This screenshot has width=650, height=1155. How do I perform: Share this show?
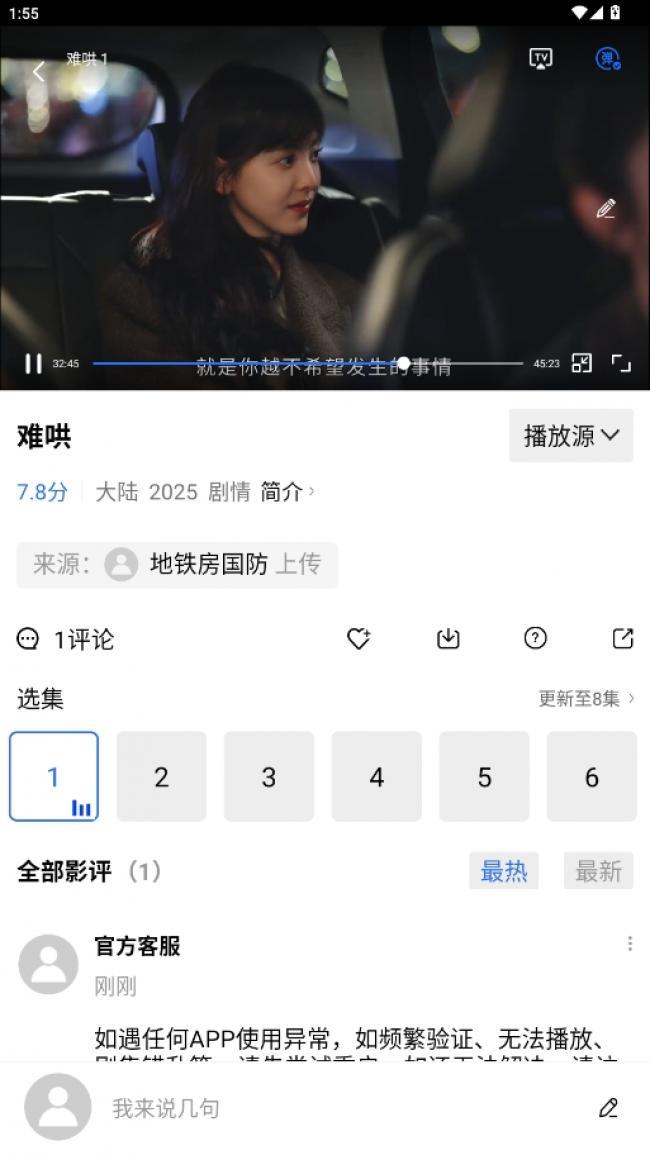(x=622, y=639)
